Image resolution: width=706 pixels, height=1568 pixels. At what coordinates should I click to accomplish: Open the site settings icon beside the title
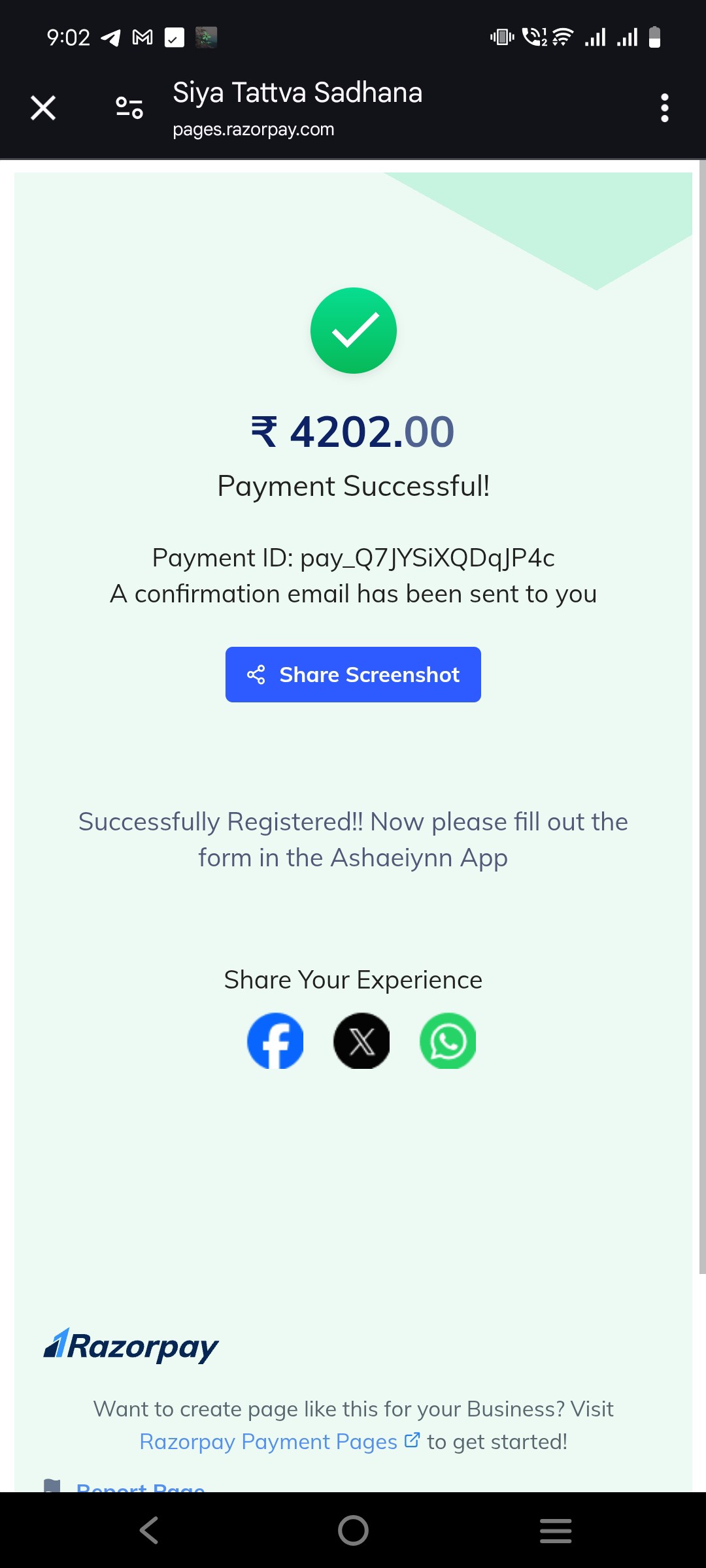[129, 108]
